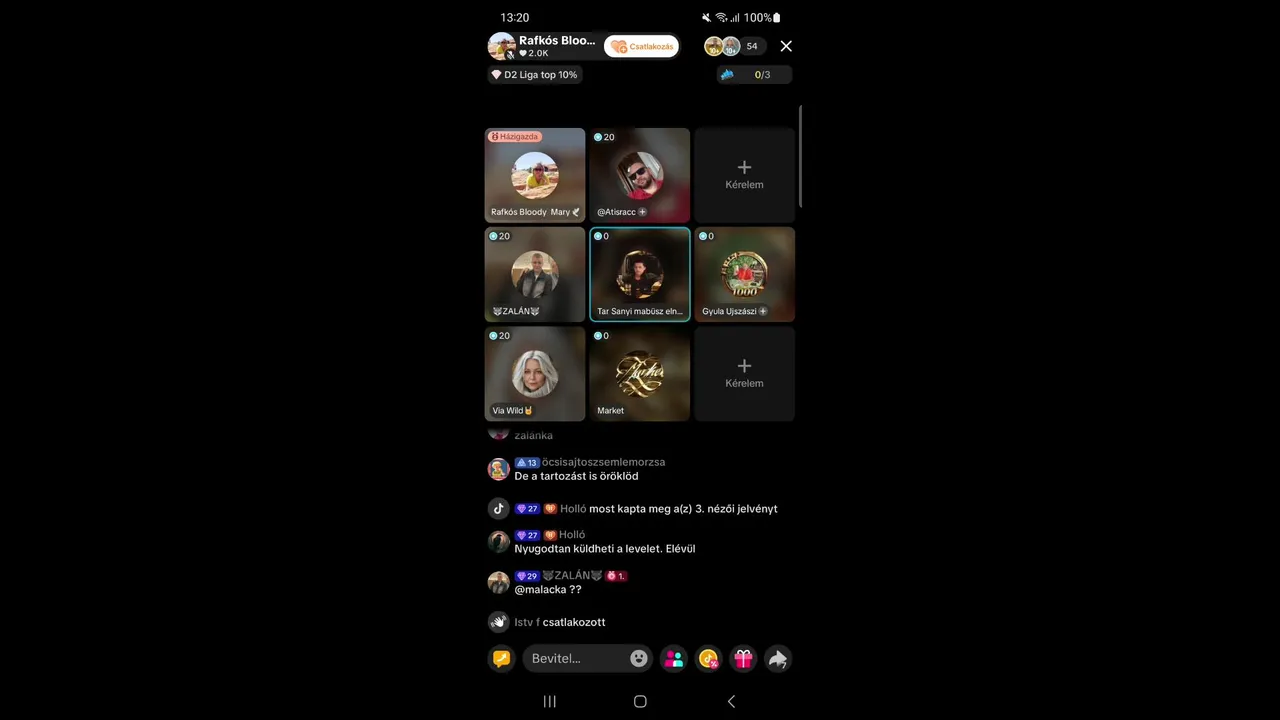Open the gift panel
Image resolution: width=1280 pixels, height=720 pixels.
[x=743, y=658]
